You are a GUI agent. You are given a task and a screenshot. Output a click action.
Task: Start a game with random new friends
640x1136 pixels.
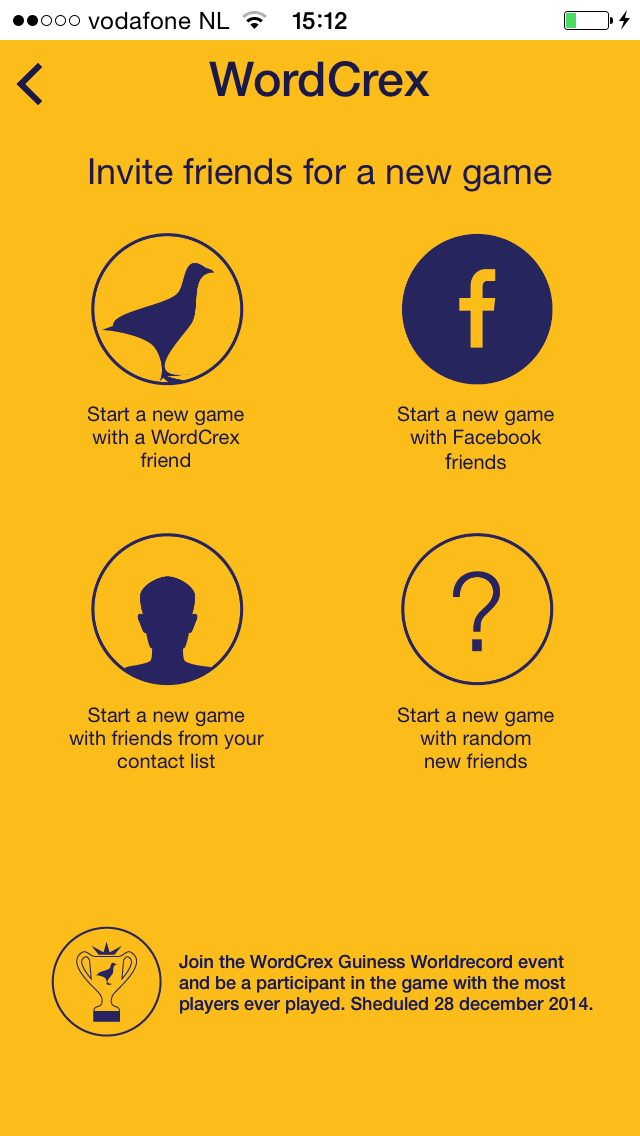point(477,609)
